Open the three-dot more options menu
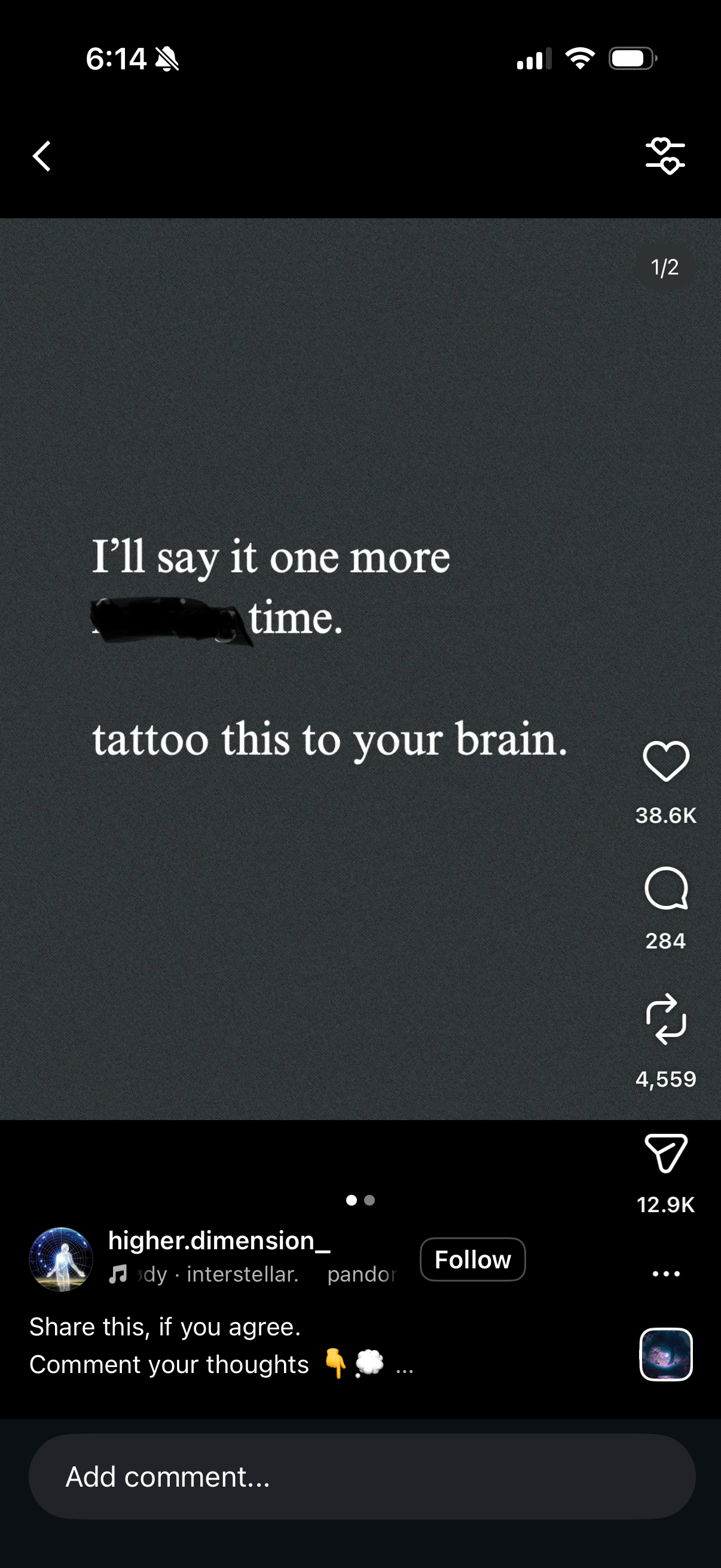 pyautogui.click(x=665, y=1273)
